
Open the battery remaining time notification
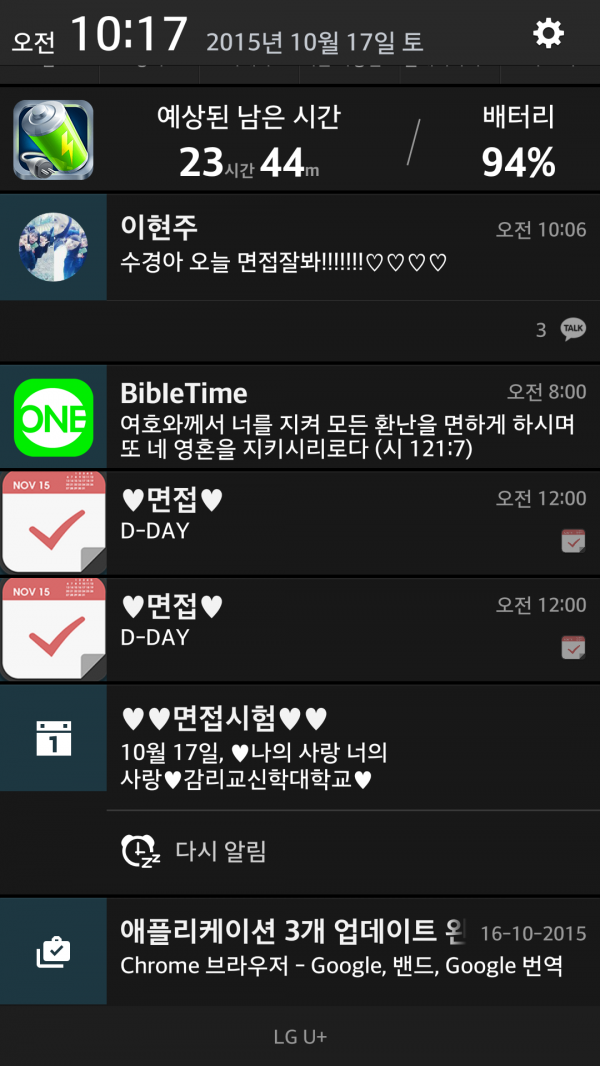tap(300, 141)
